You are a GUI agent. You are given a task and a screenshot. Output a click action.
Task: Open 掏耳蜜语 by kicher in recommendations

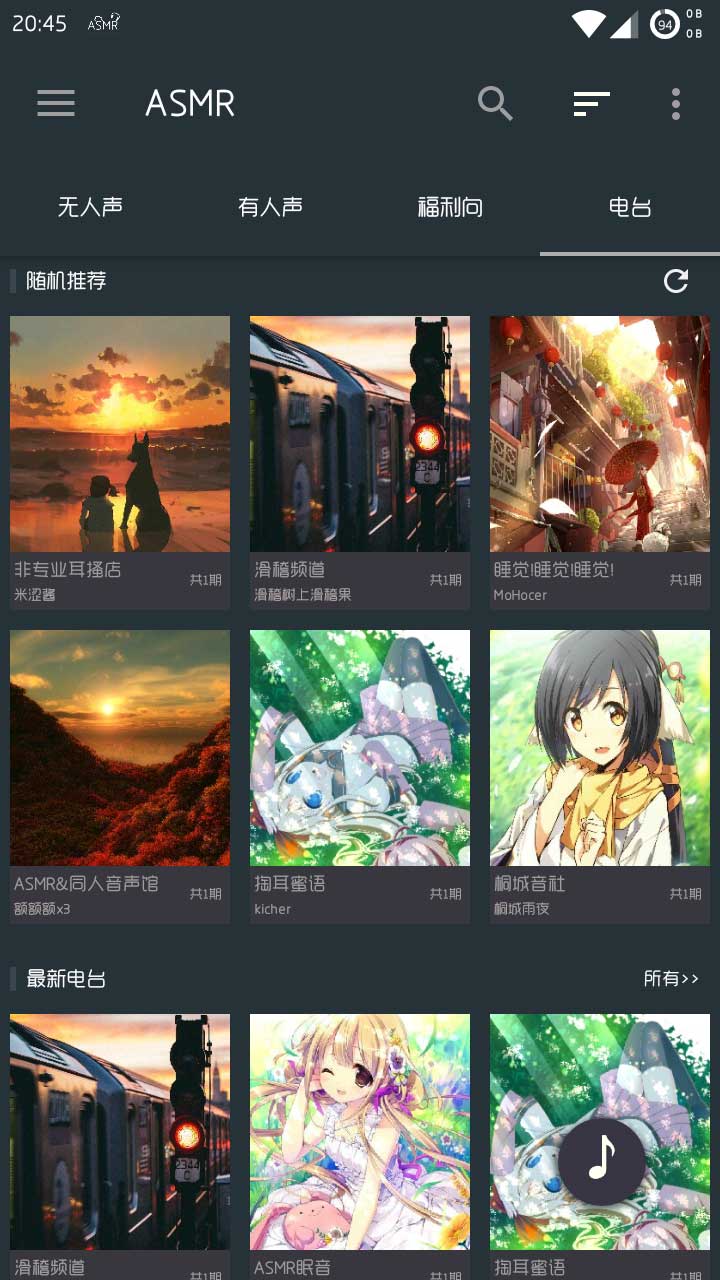tap(360, 748)
